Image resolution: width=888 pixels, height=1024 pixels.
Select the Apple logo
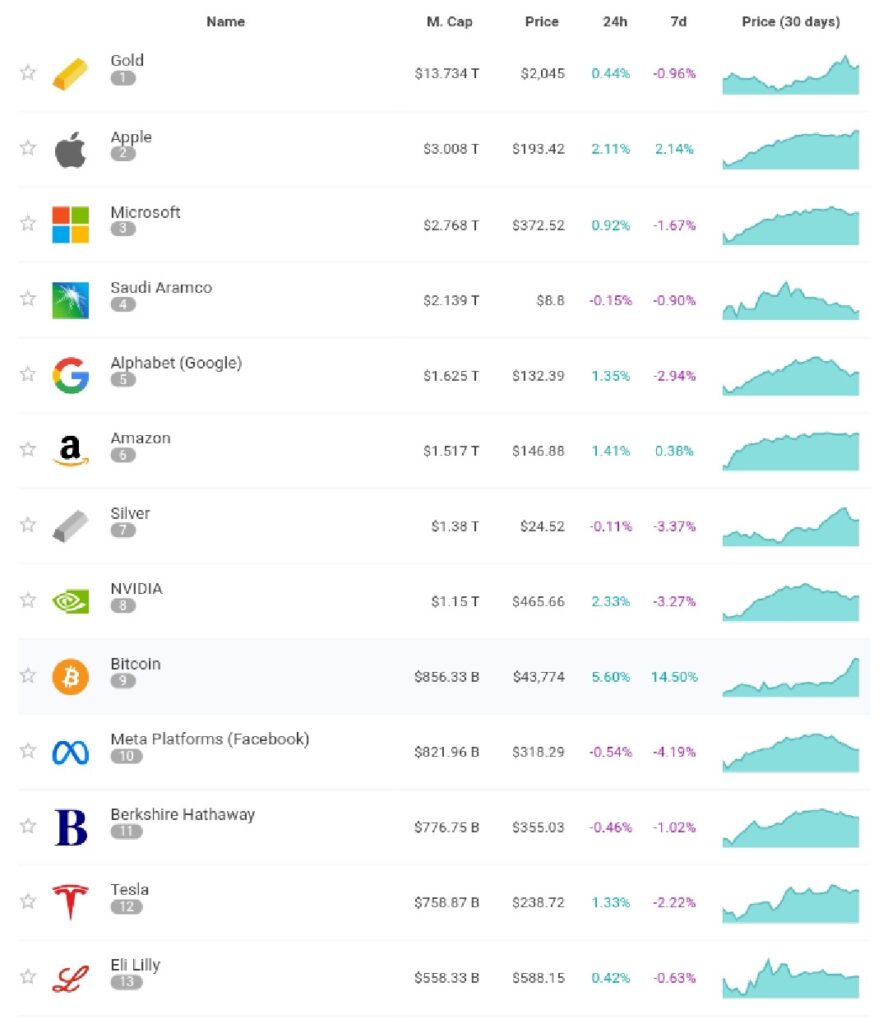click(70, 148)
